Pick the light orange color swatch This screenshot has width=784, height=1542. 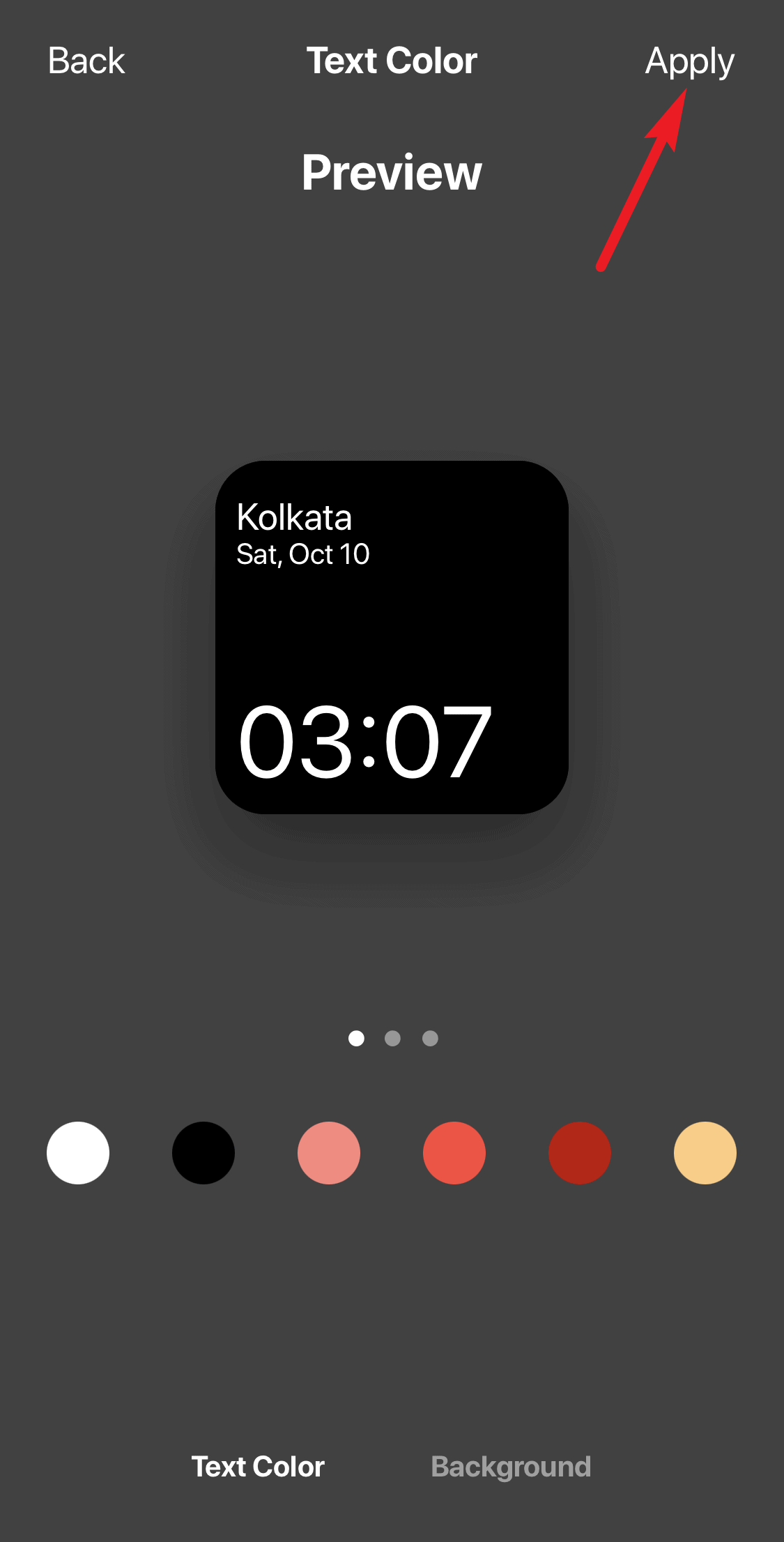(705, 1153)
